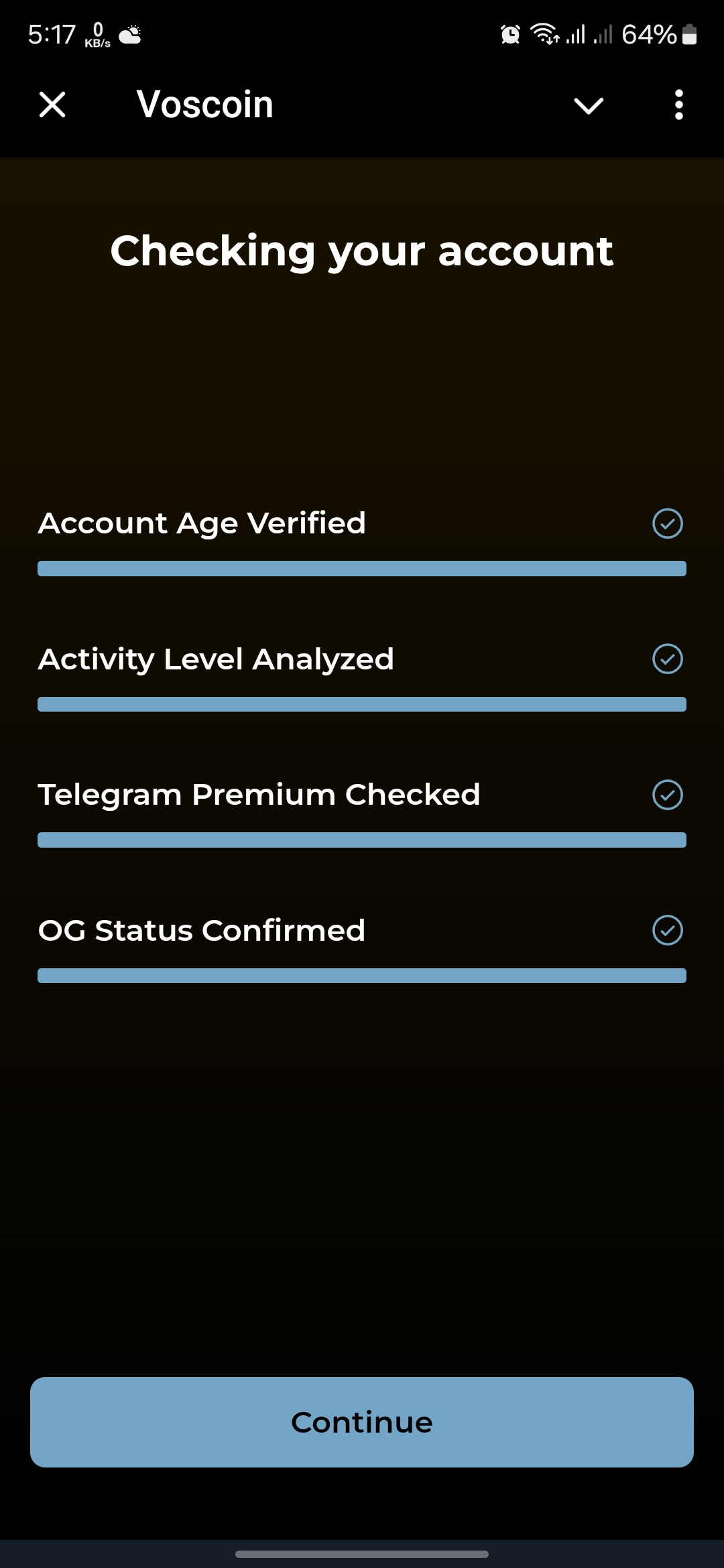Tap the Telegram Premium Checked progress bar
This screenshot has width=724, height=1568.
(362, 840)
